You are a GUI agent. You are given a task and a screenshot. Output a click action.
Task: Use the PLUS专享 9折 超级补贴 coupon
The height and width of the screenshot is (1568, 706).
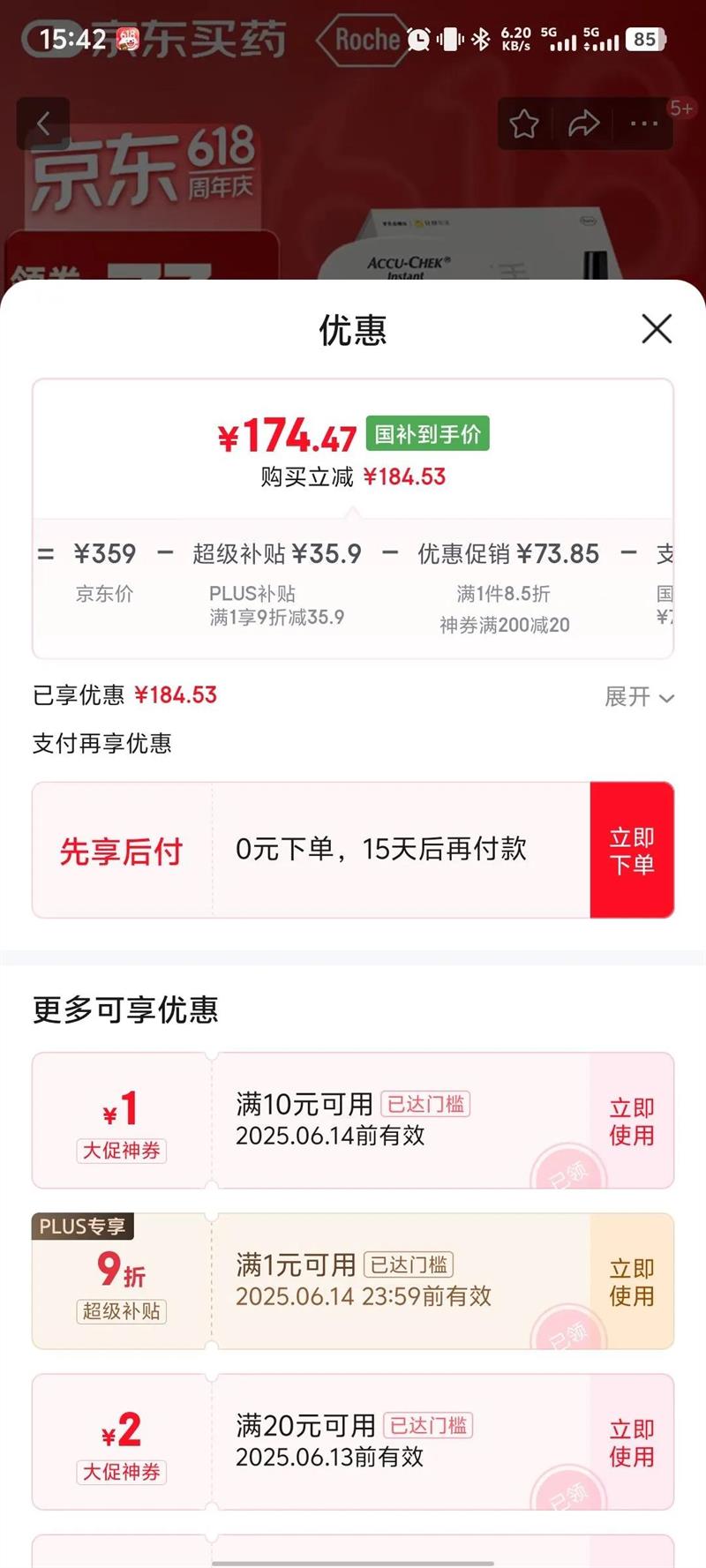click(632, 1282)
